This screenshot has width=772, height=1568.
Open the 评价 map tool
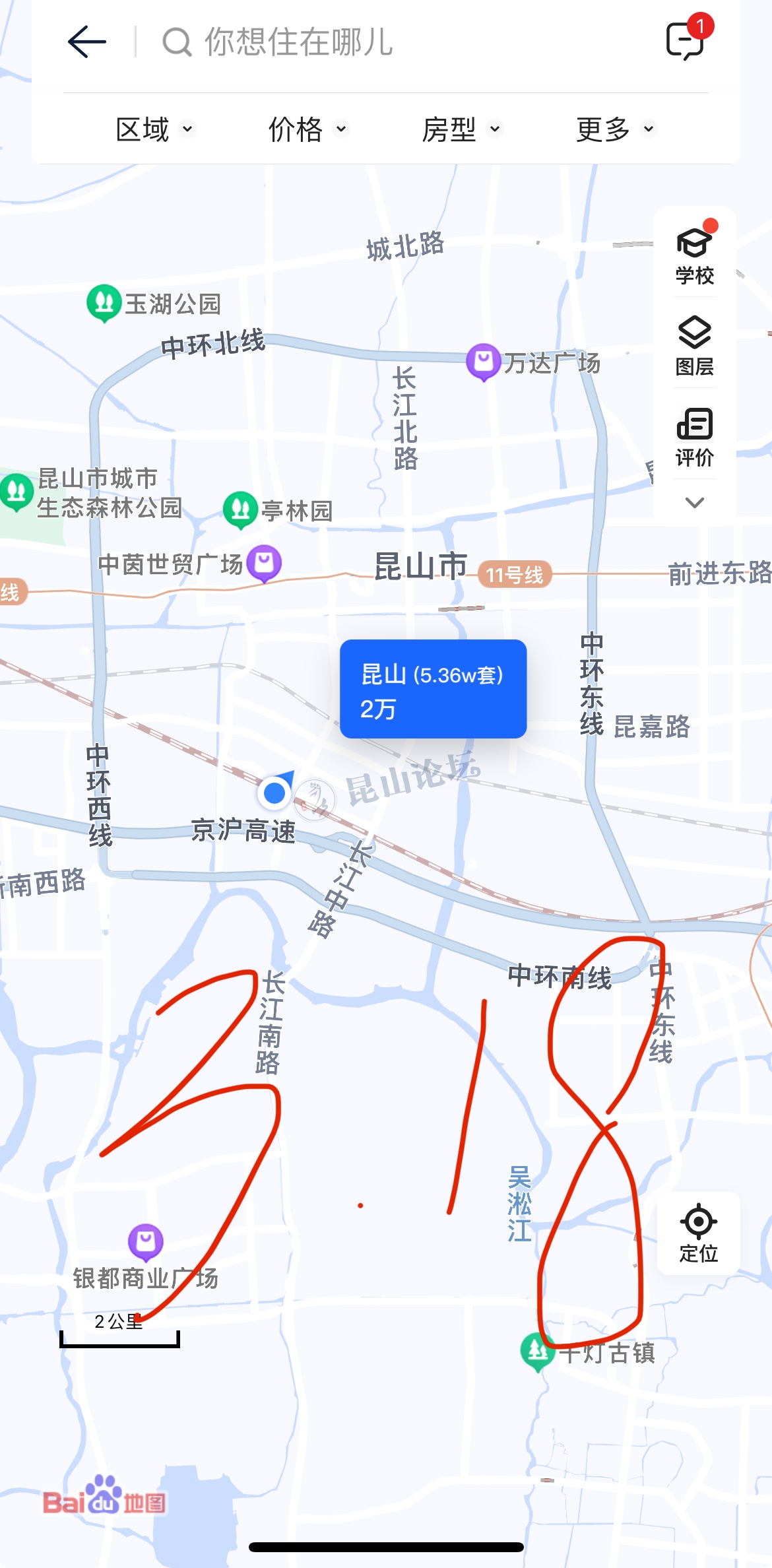click(x=695, y=437)
